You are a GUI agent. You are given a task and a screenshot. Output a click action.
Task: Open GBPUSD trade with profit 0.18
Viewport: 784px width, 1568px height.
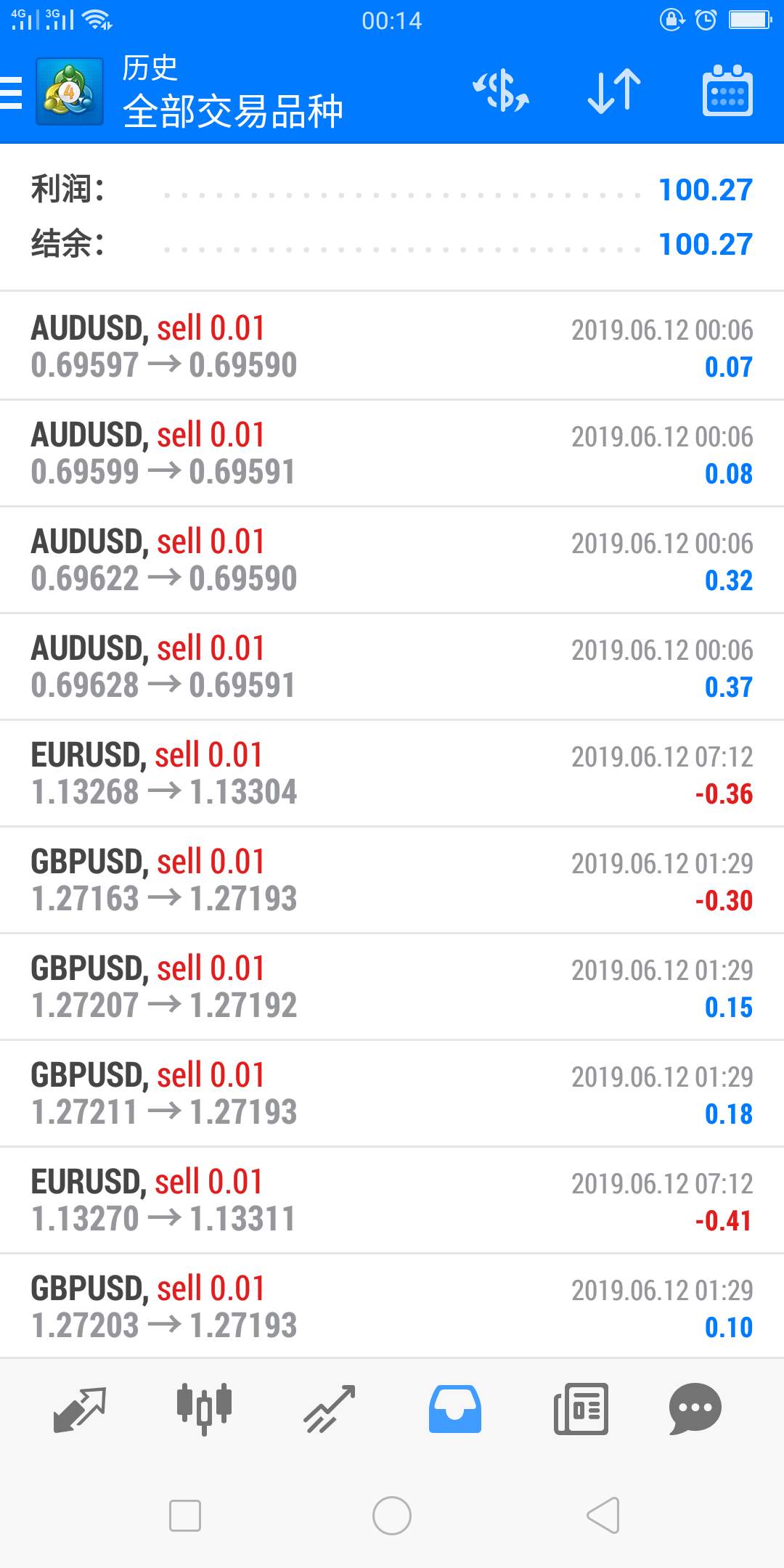[392, 1093]
